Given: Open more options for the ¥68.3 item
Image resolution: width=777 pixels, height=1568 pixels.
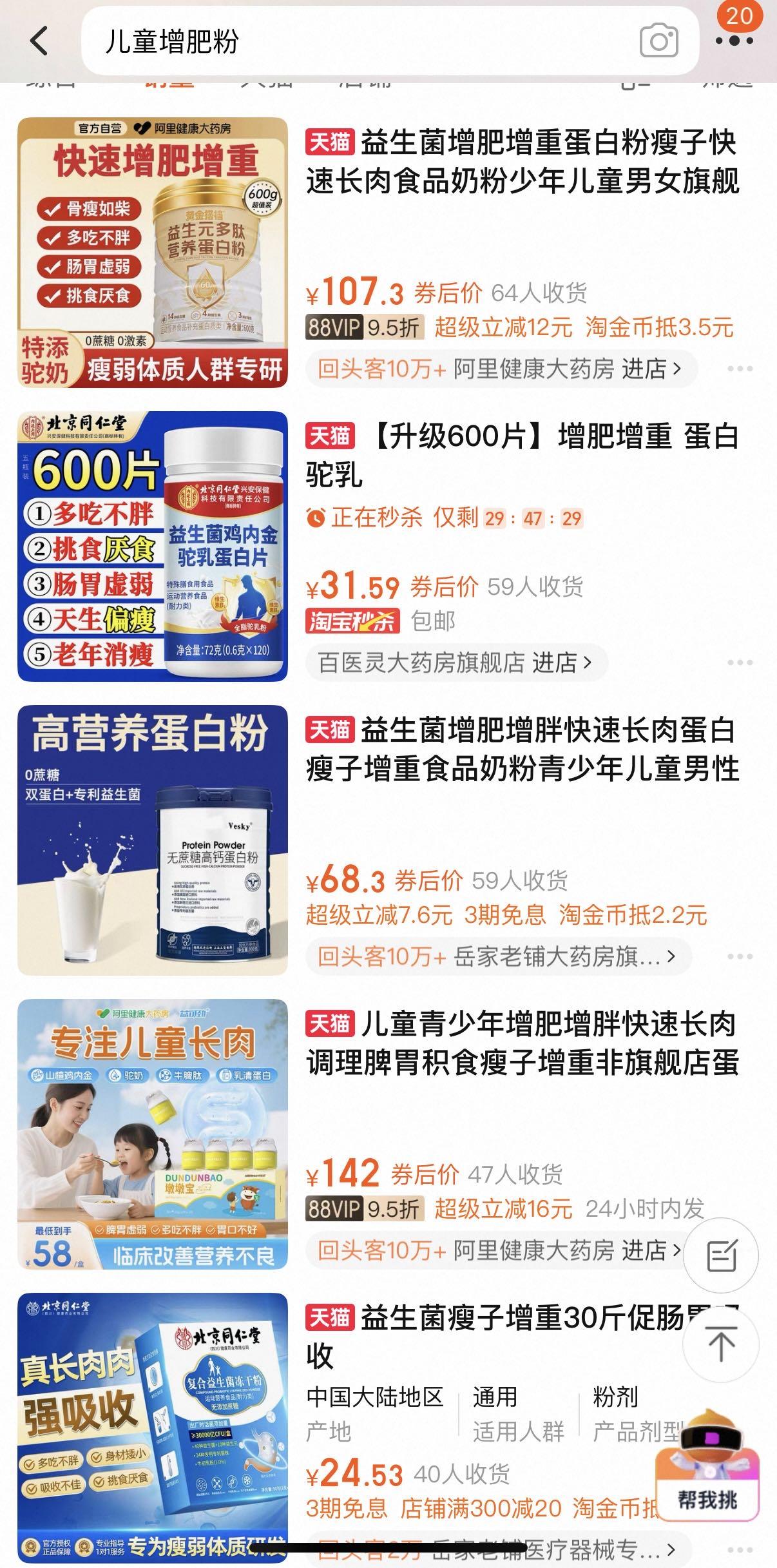Looking at the screenshot, I should [x=739, y=957].
